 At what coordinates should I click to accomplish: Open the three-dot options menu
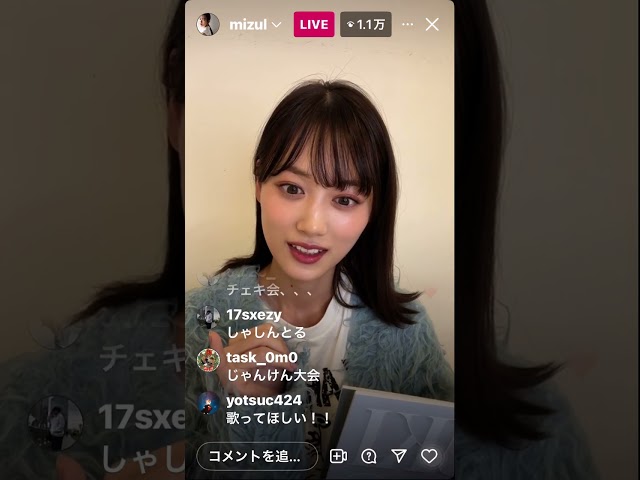[407, 24]
